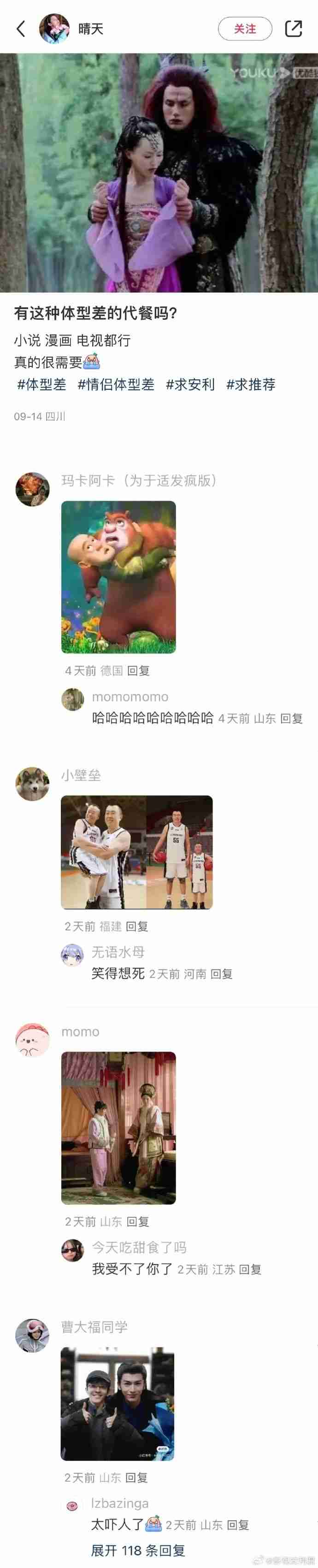This screenshot has width=318, height=1568.
Task: View the basketball photo in 小壁垒's comment
Action: coord(137,852)
